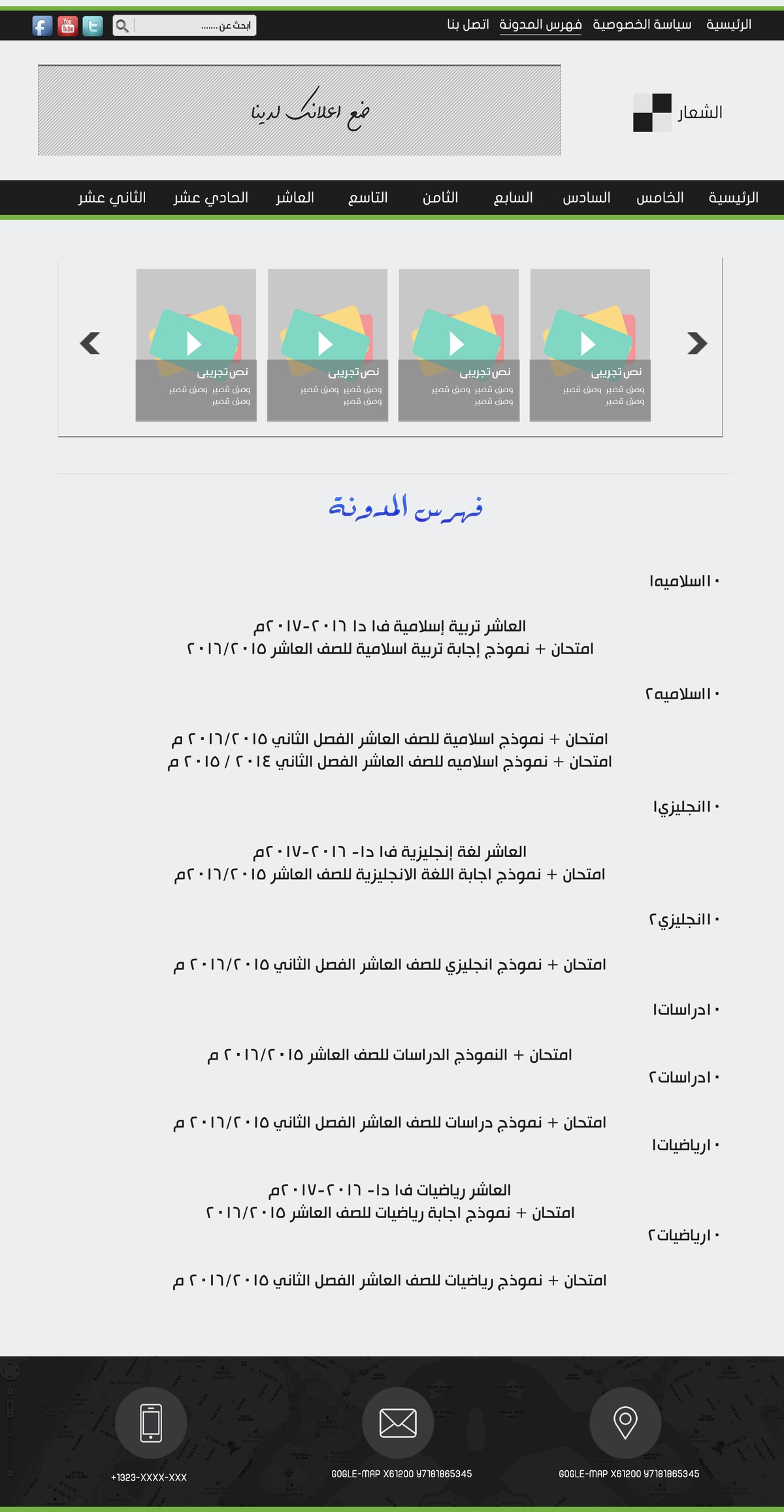784x1512 pixels.
Task: Open the YouTube channel icon
Action: [x=68, y=26]
